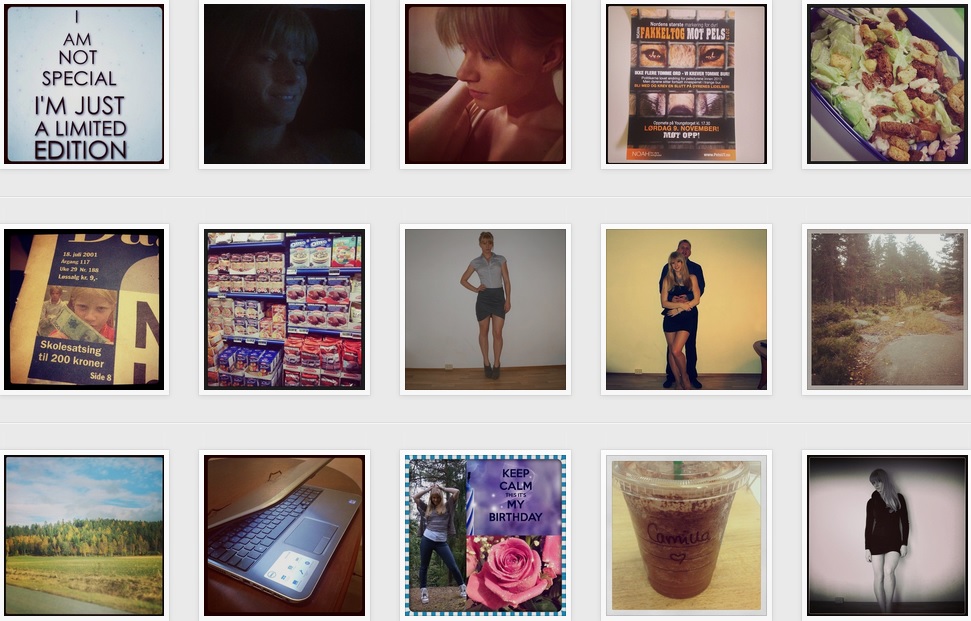Open the "Fakkeltog mot pels" poster photo
Viewport: 971px width, 621px height.
pyautogui.click(x=686, y=84)
